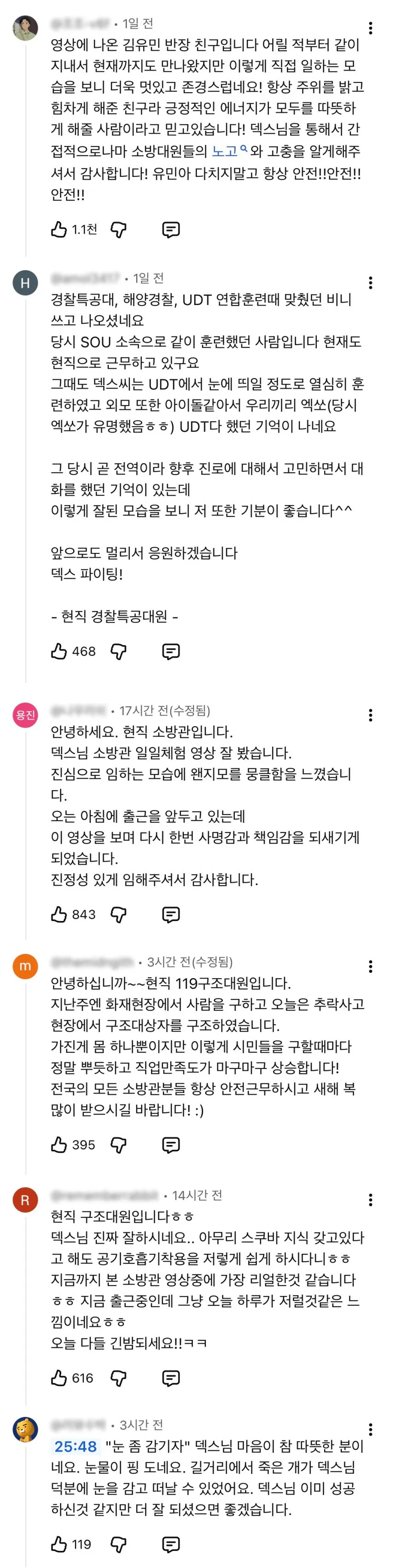Open the 용진 profile avatar
The width and height of the screenshot is (396, 1568).
point(25,715)
